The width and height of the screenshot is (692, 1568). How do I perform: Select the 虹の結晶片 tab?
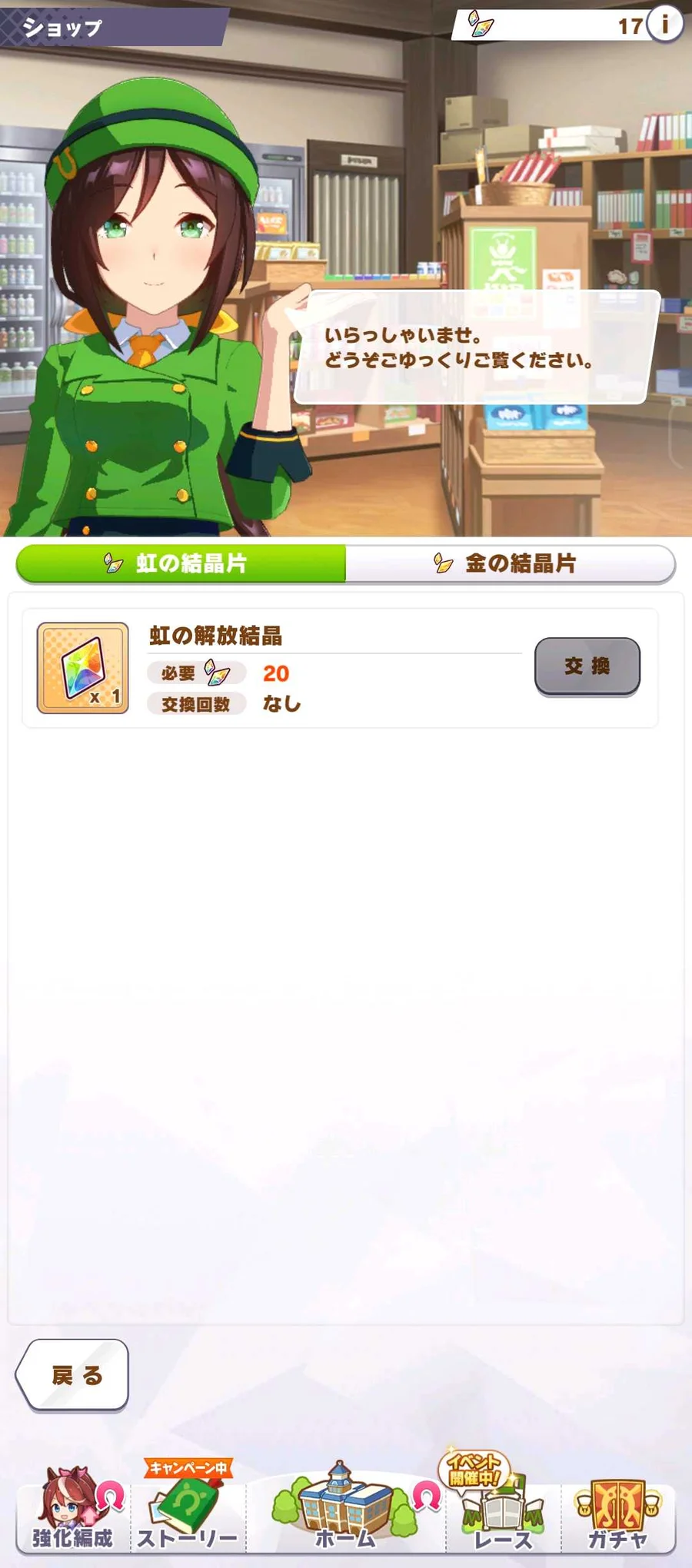[181, 563]
